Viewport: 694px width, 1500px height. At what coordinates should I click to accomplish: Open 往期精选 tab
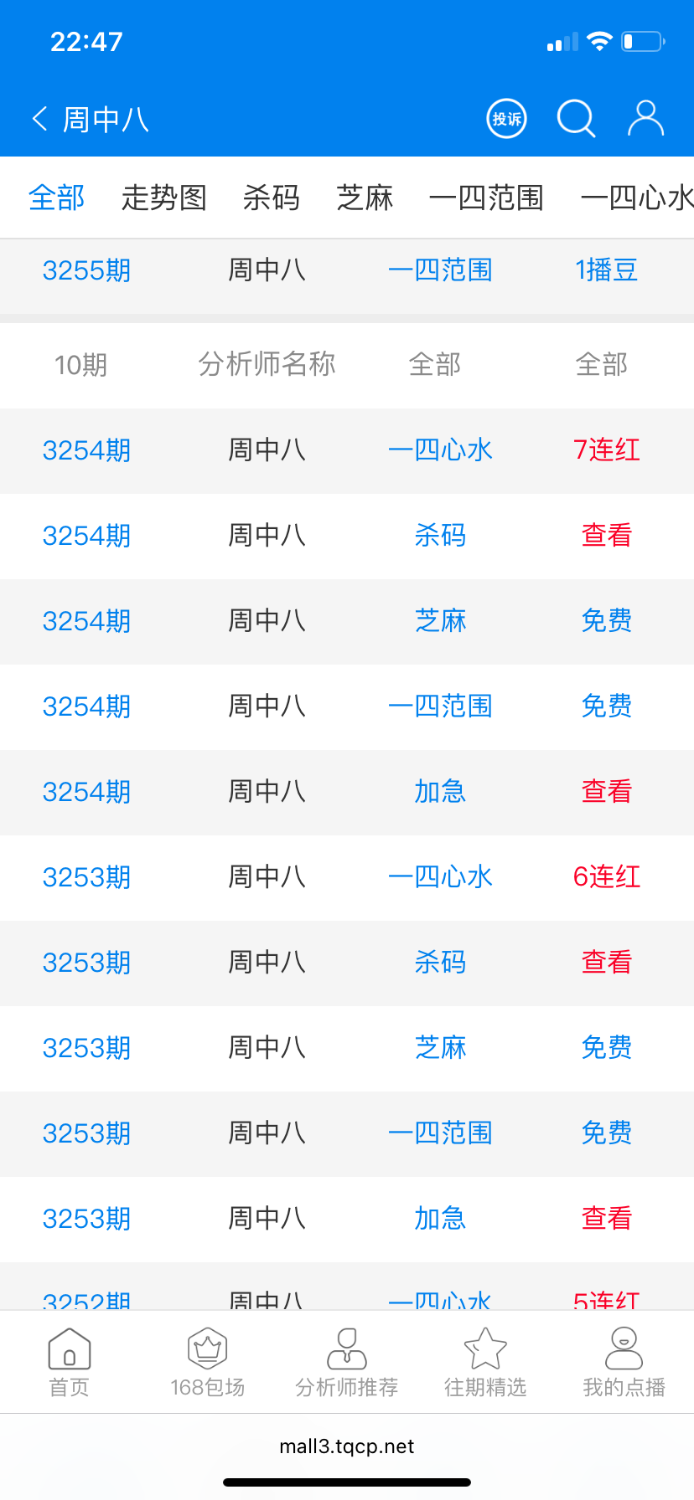485,1362
